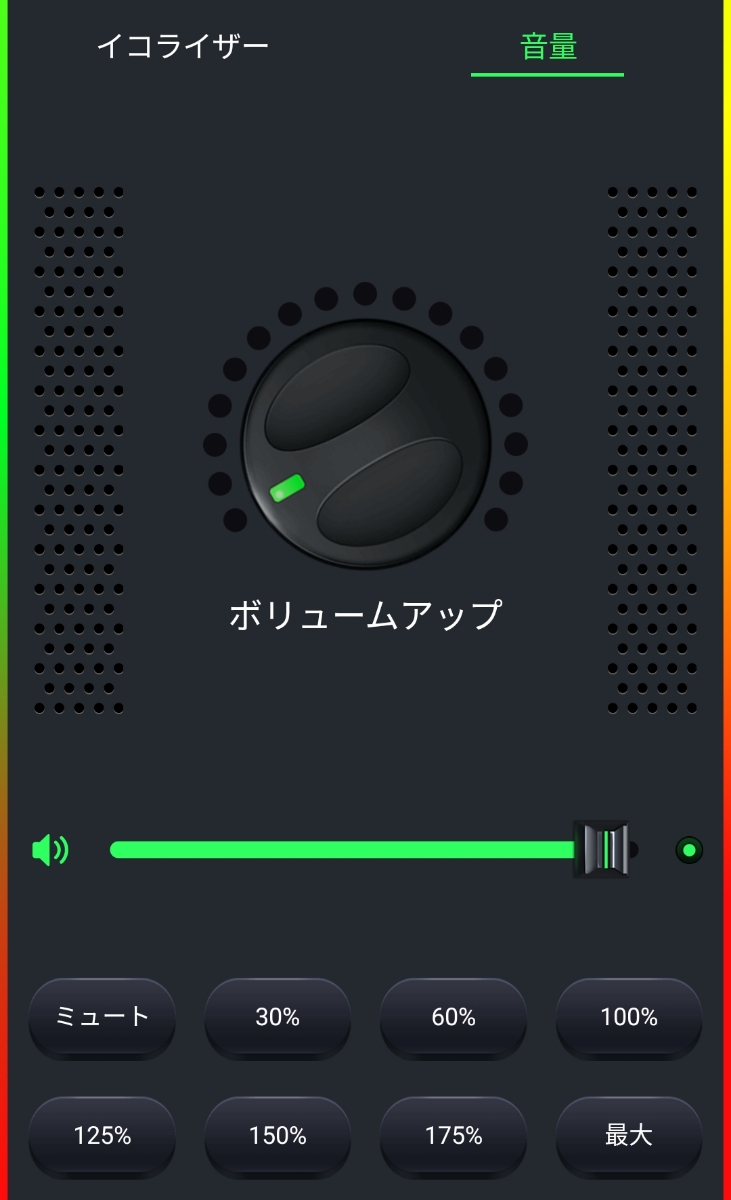Tap the volume boost knob dial
The image size is (731, 1200).
click(365, 444)
